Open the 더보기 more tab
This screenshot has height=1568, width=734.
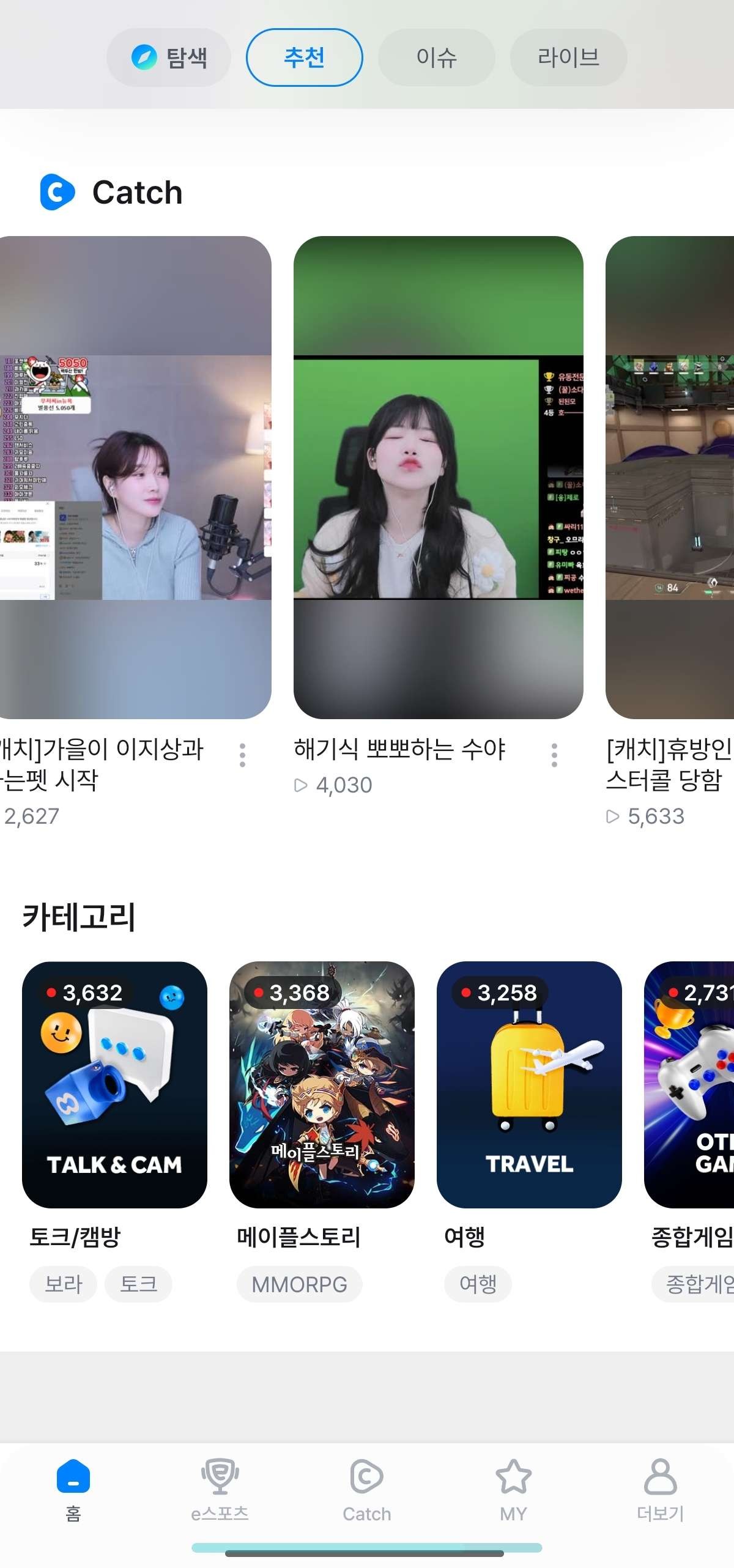(x=660, y=1490)
